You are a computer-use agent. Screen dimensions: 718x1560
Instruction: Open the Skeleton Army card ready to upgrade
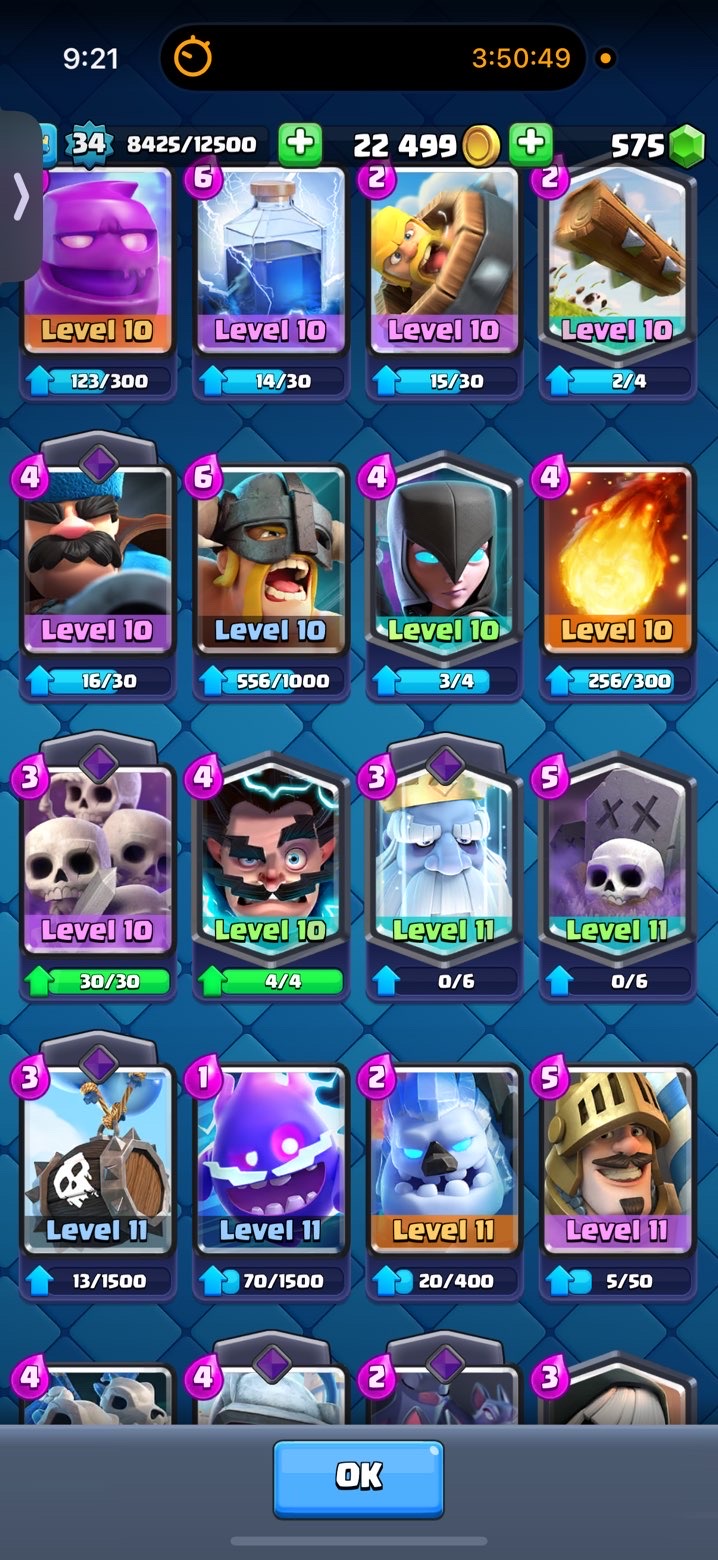click(x=97, y=865)
